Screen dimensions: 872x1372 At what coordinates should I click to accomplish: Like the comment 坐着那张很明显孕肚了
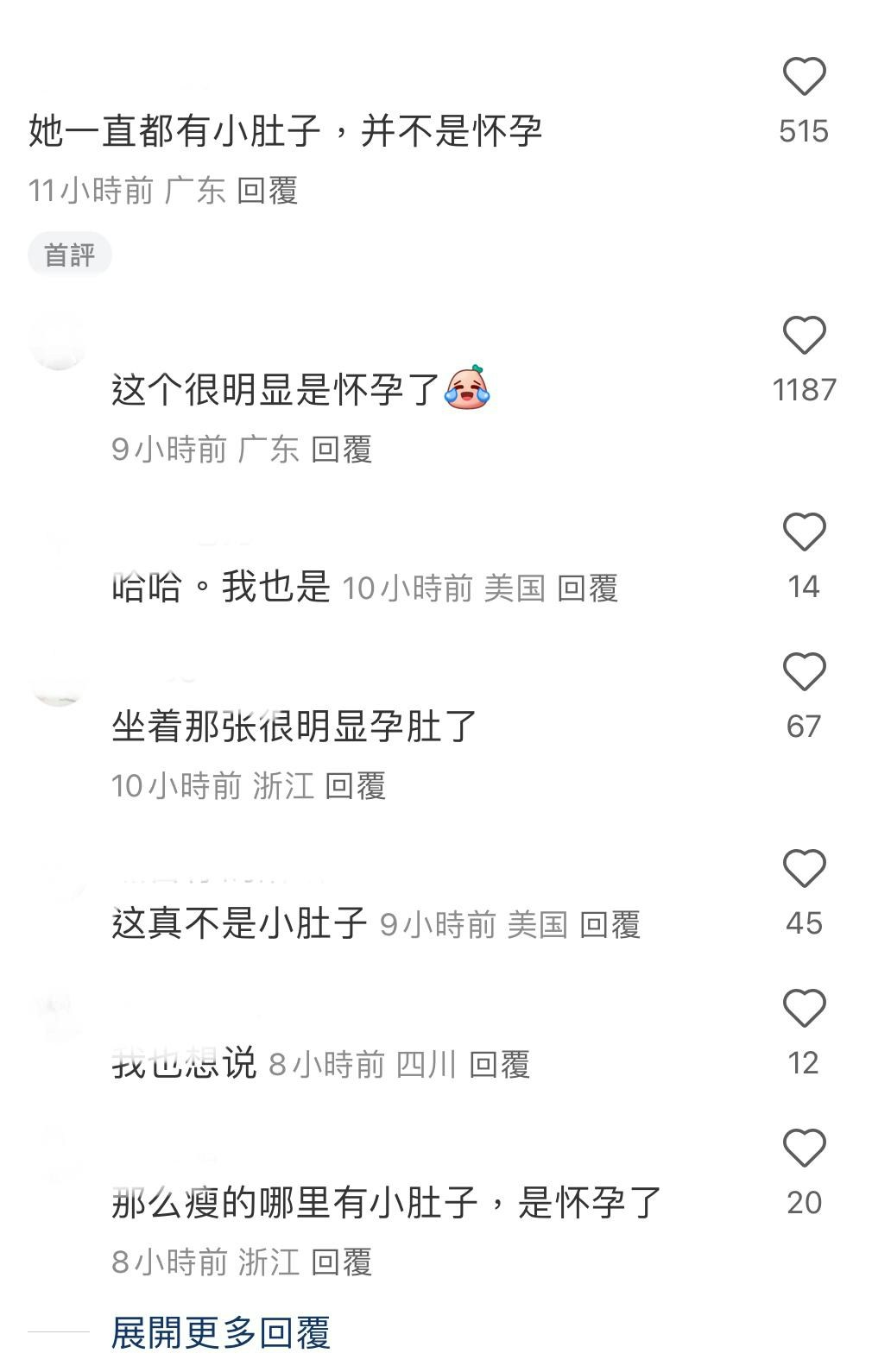(x=804, y=671)
